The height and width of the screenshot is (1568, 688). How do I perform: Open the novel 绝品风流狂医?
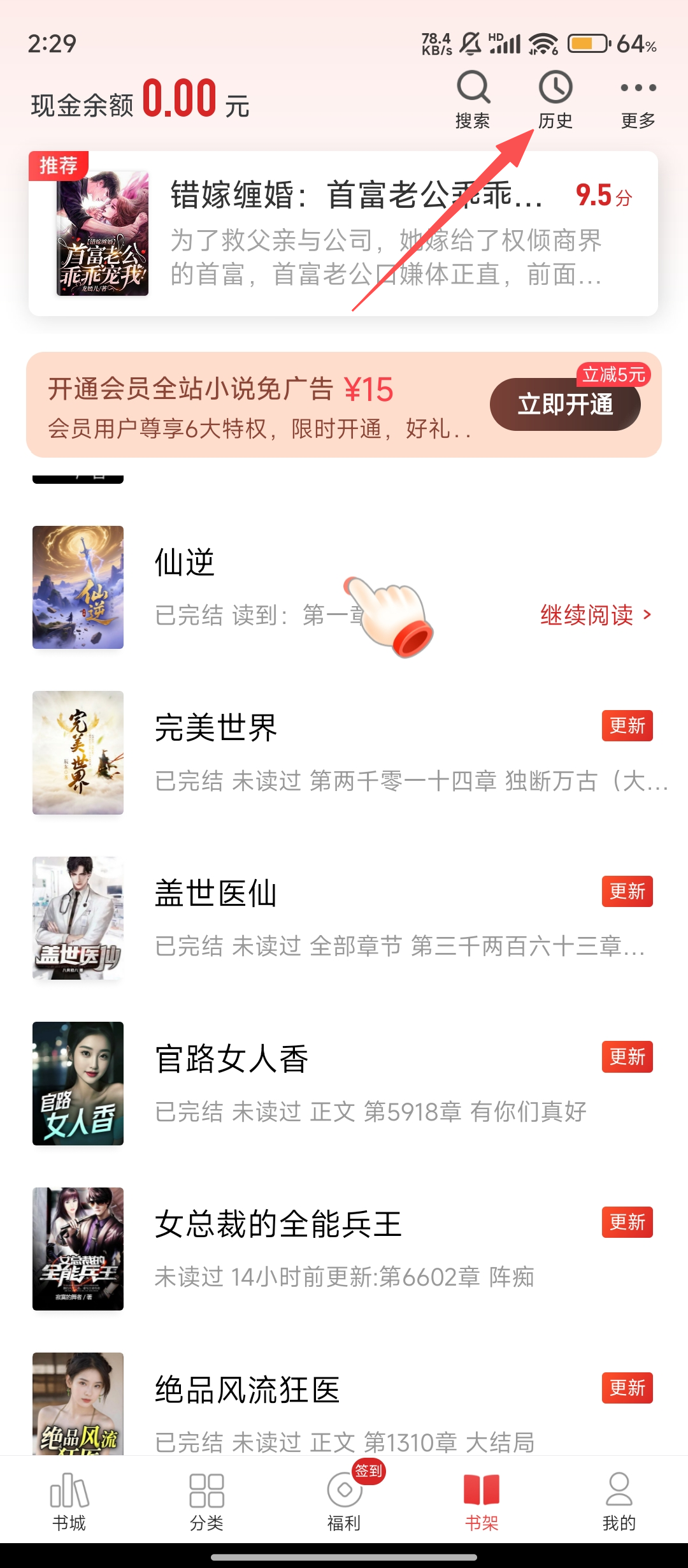pos(247,1390)
